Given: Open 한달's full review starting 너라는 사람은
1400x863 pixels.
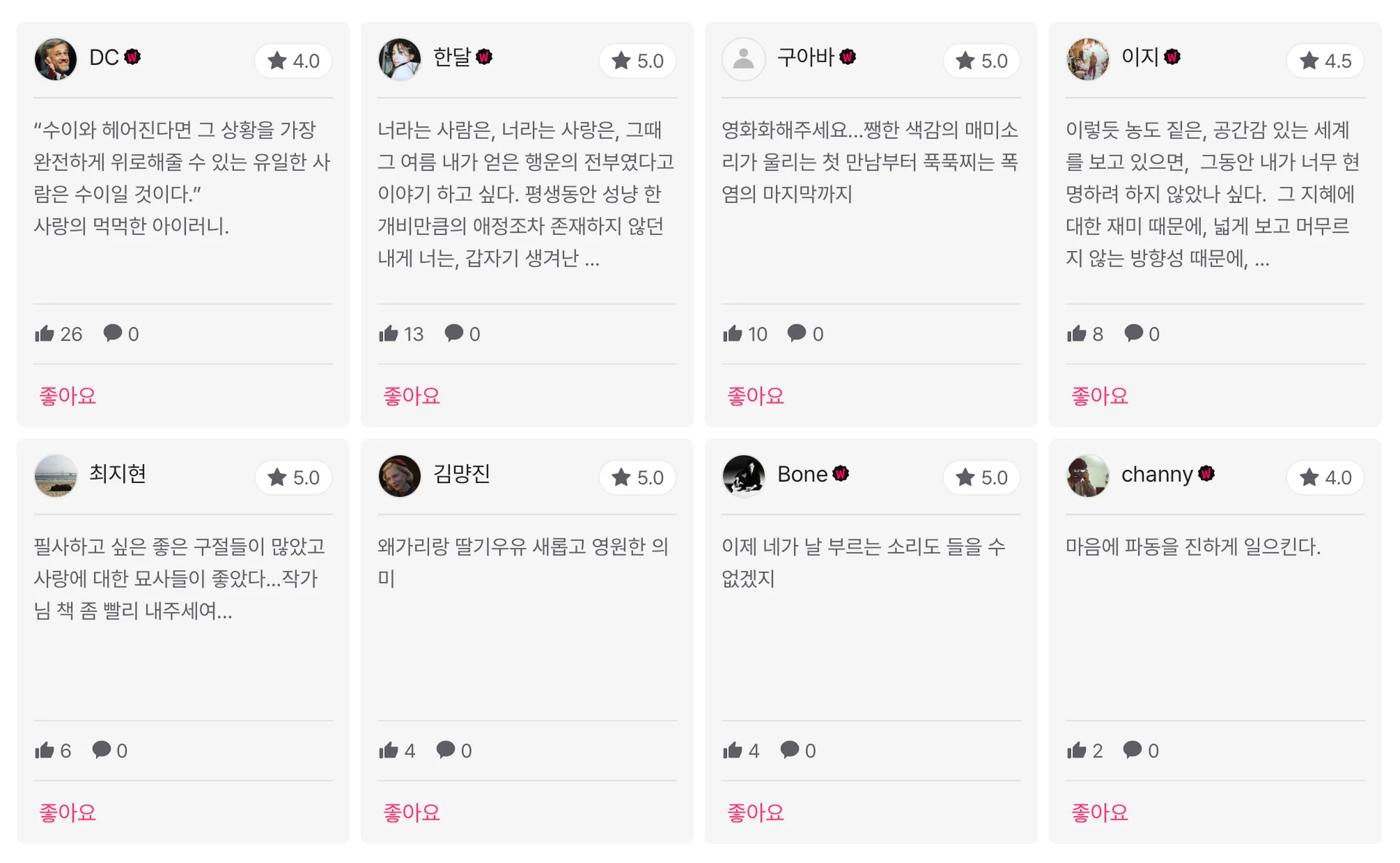Looking at the screenshot, I should (526, 194).
